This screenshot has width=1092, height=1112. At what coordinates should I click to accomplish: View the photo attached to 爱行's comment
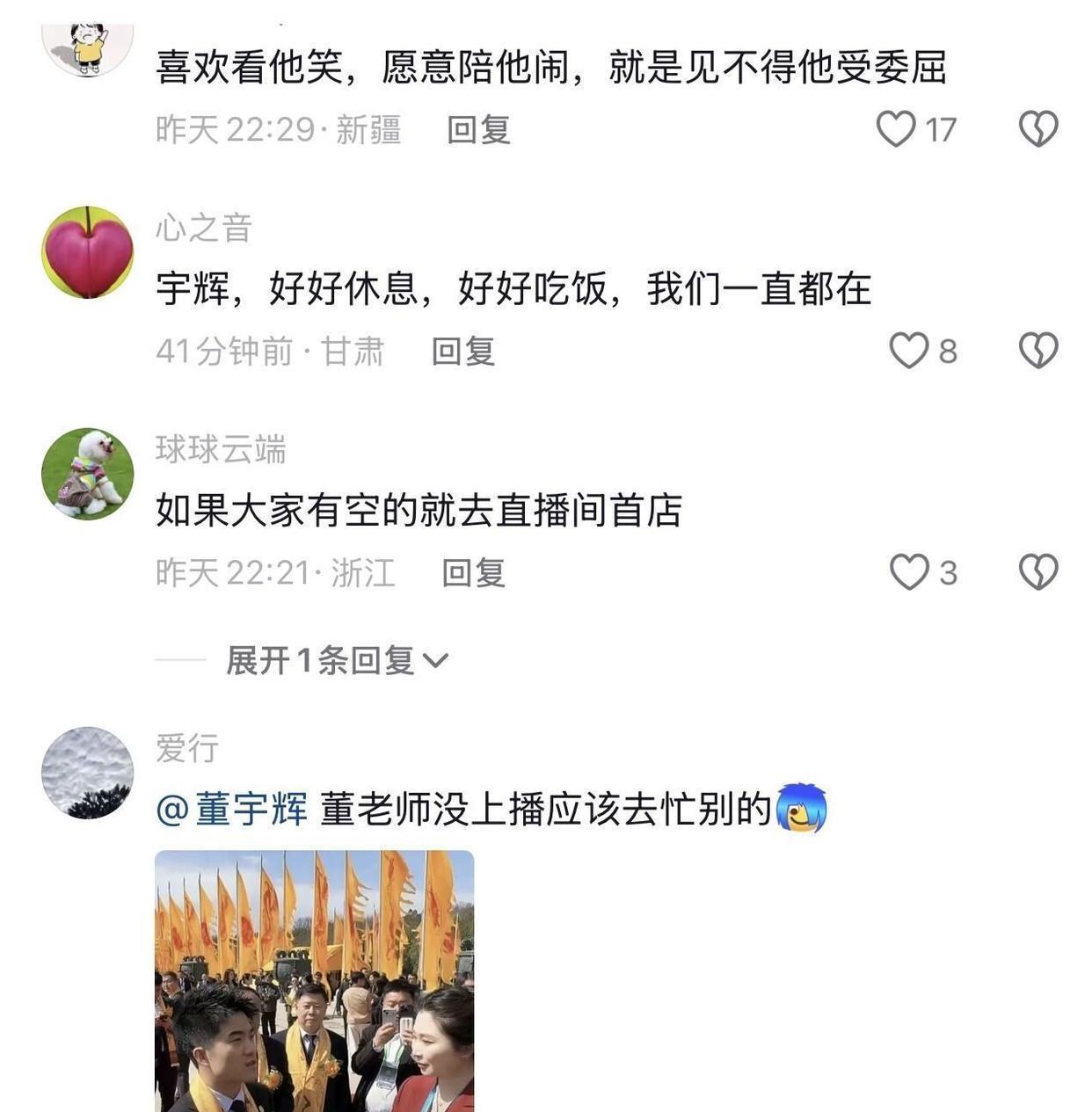click(x=314, y=980)
